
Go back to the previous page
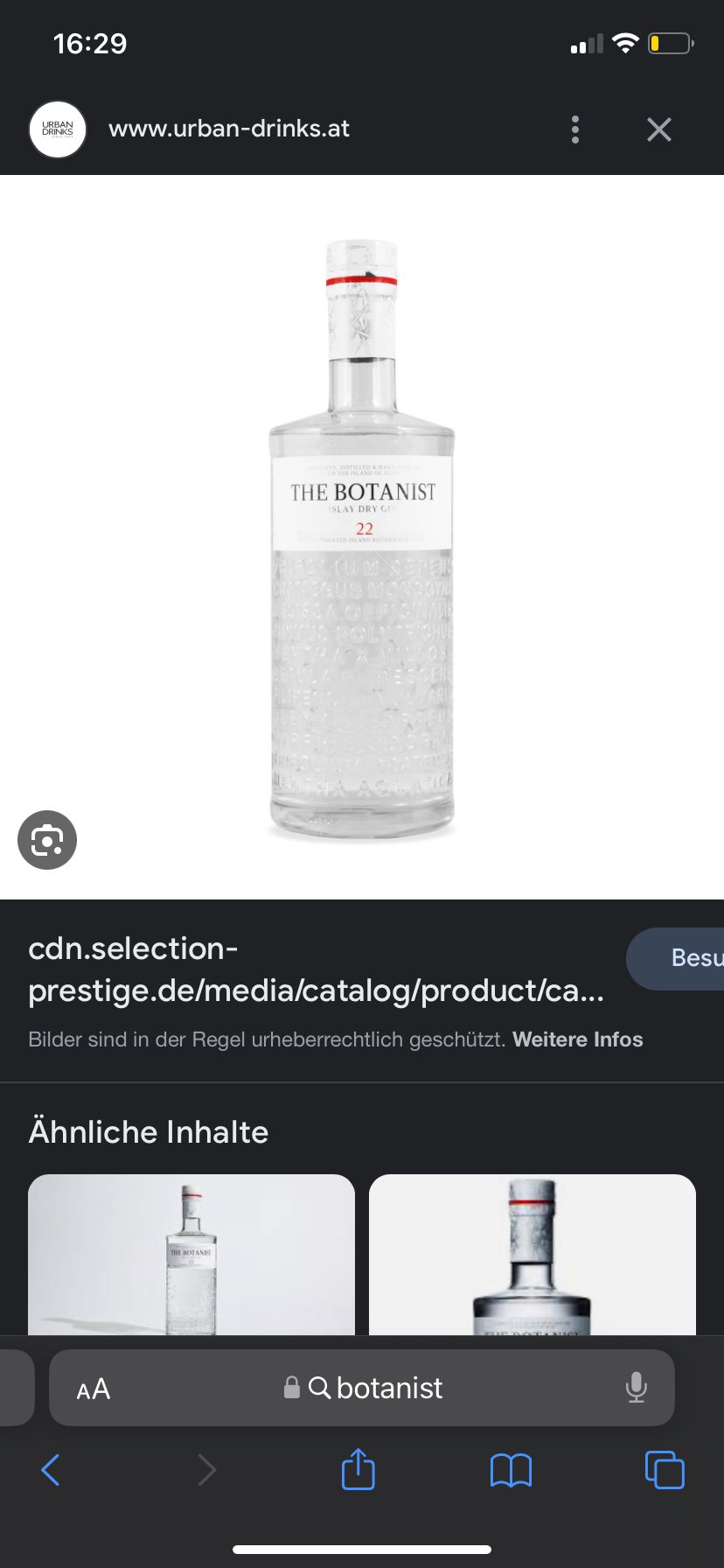pos(51,1470)
